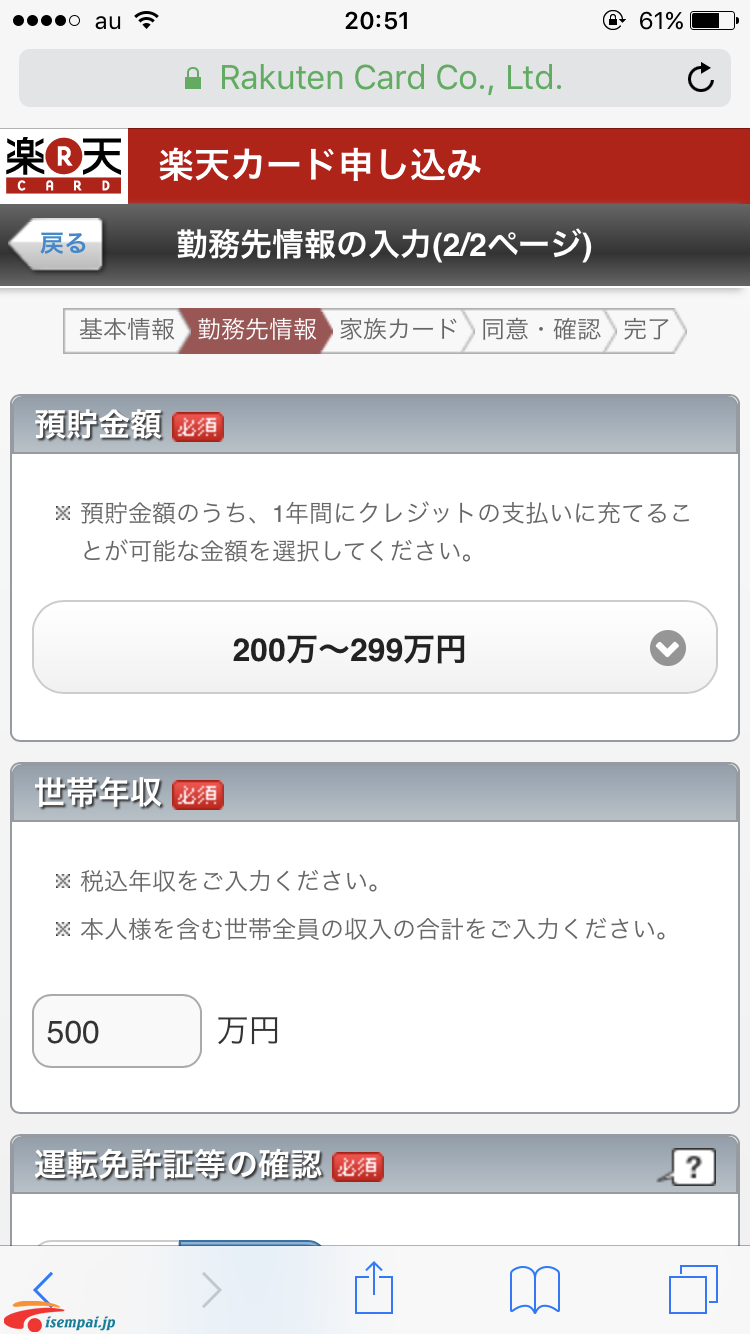
Task: Tap the 戻る back button
Action: [x=56, y=245]
